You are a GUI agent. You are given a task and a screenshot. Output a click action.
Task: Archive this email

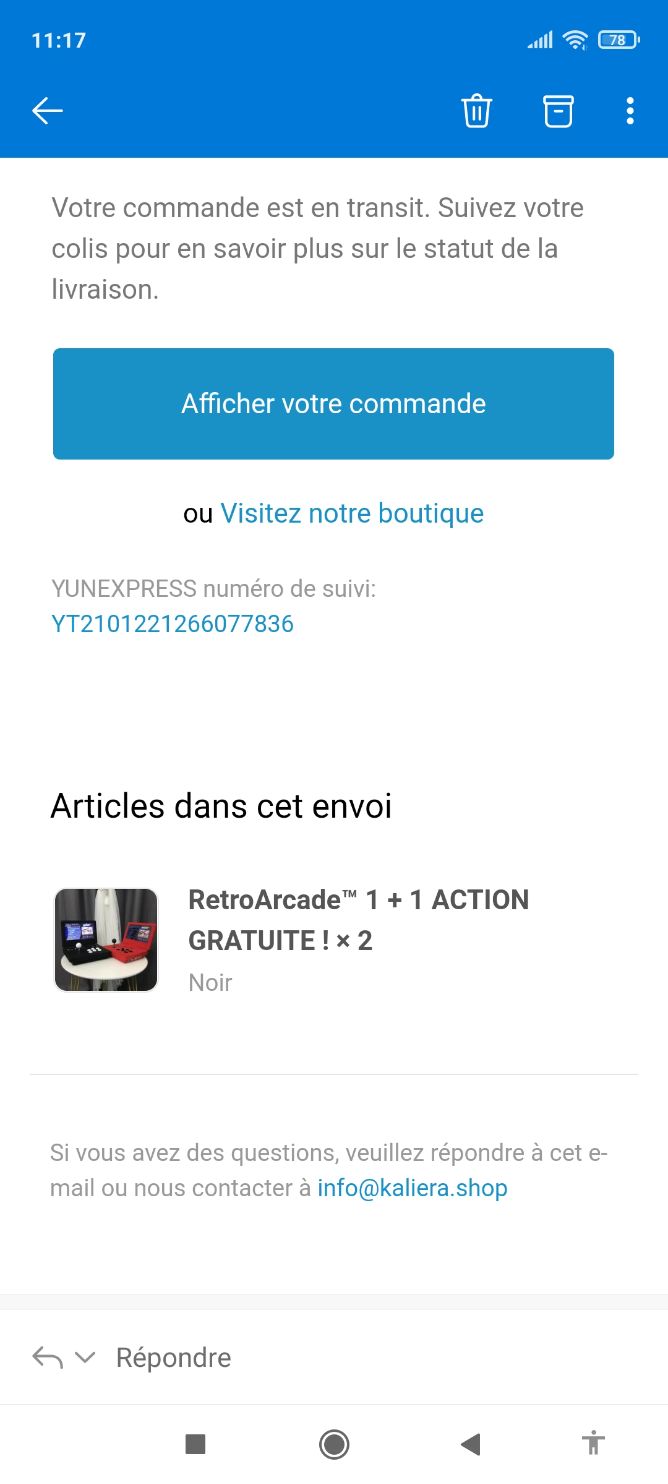(x=558, y=111)
